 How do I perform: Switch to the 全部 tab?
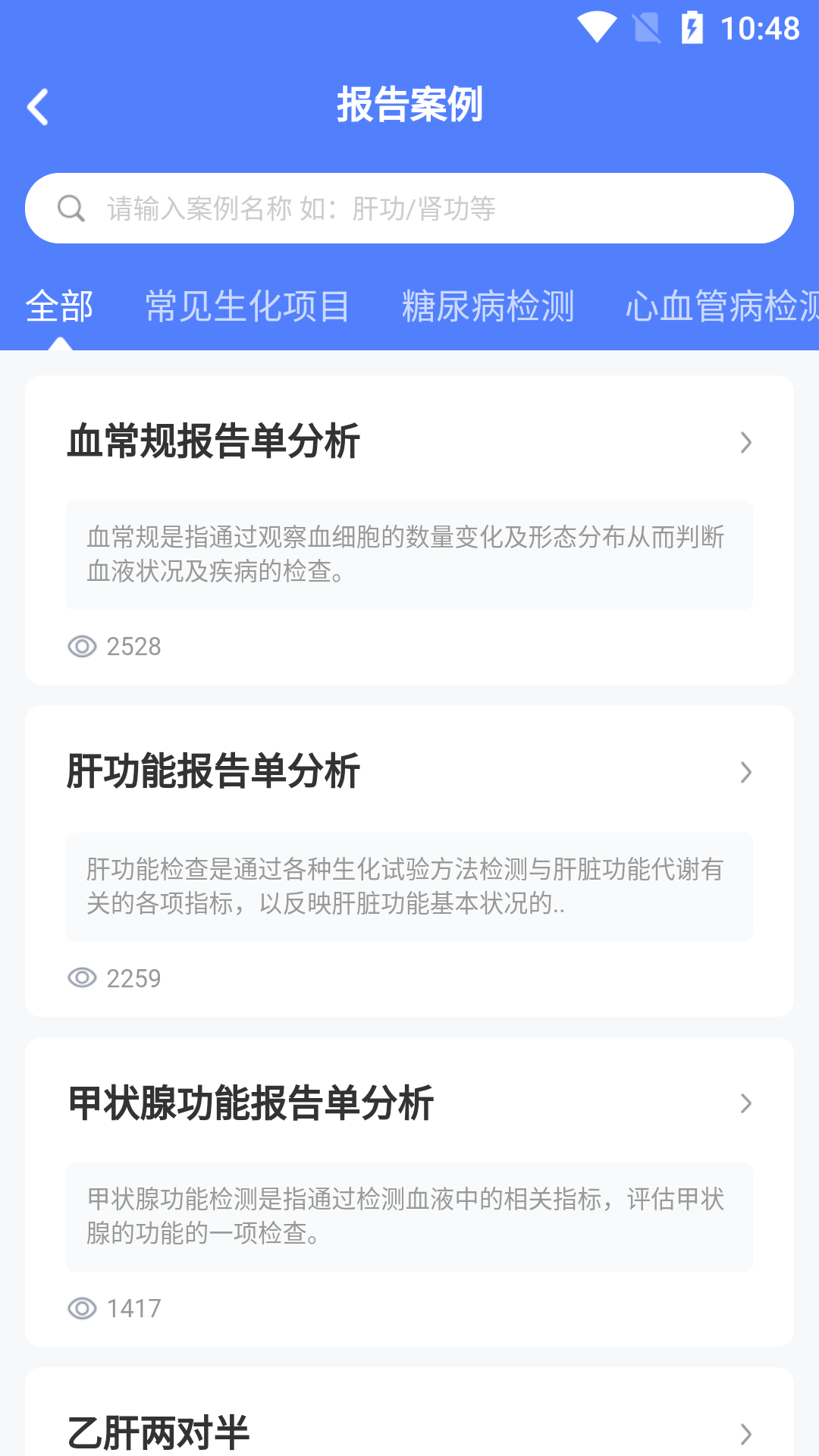(x=60, y=306)
